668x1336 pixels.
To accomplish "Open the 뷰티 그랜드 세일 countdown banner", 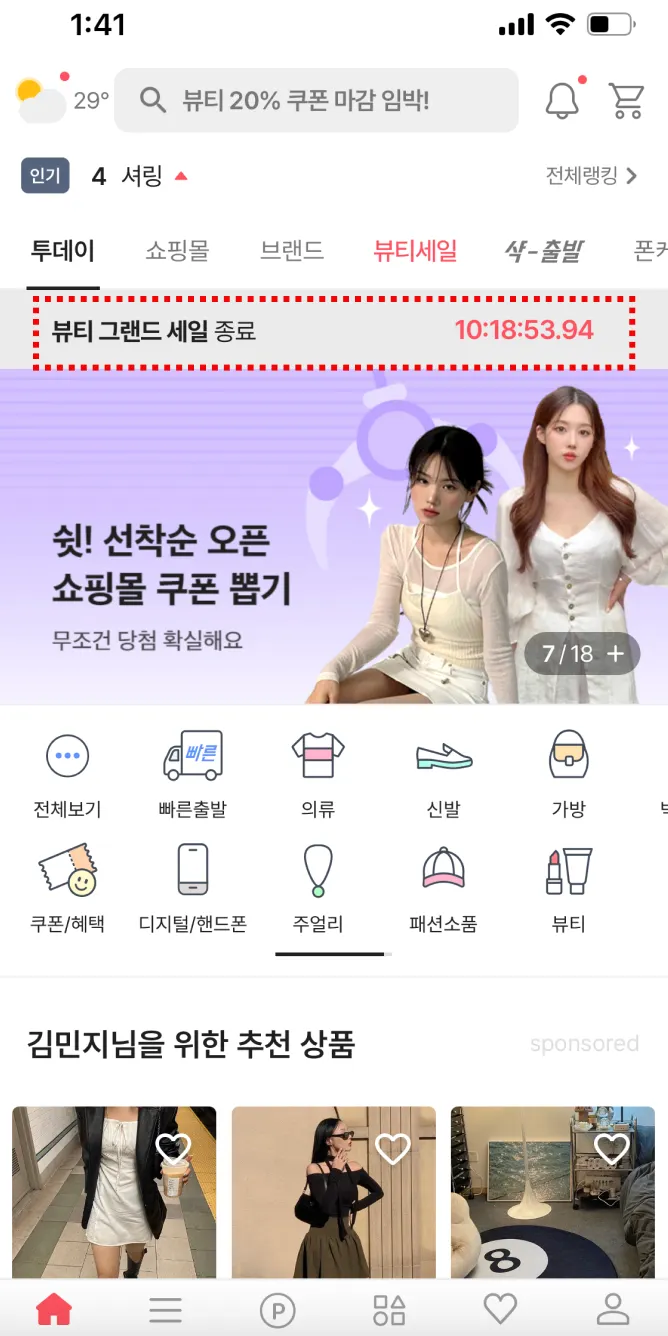I will [334, 331].
